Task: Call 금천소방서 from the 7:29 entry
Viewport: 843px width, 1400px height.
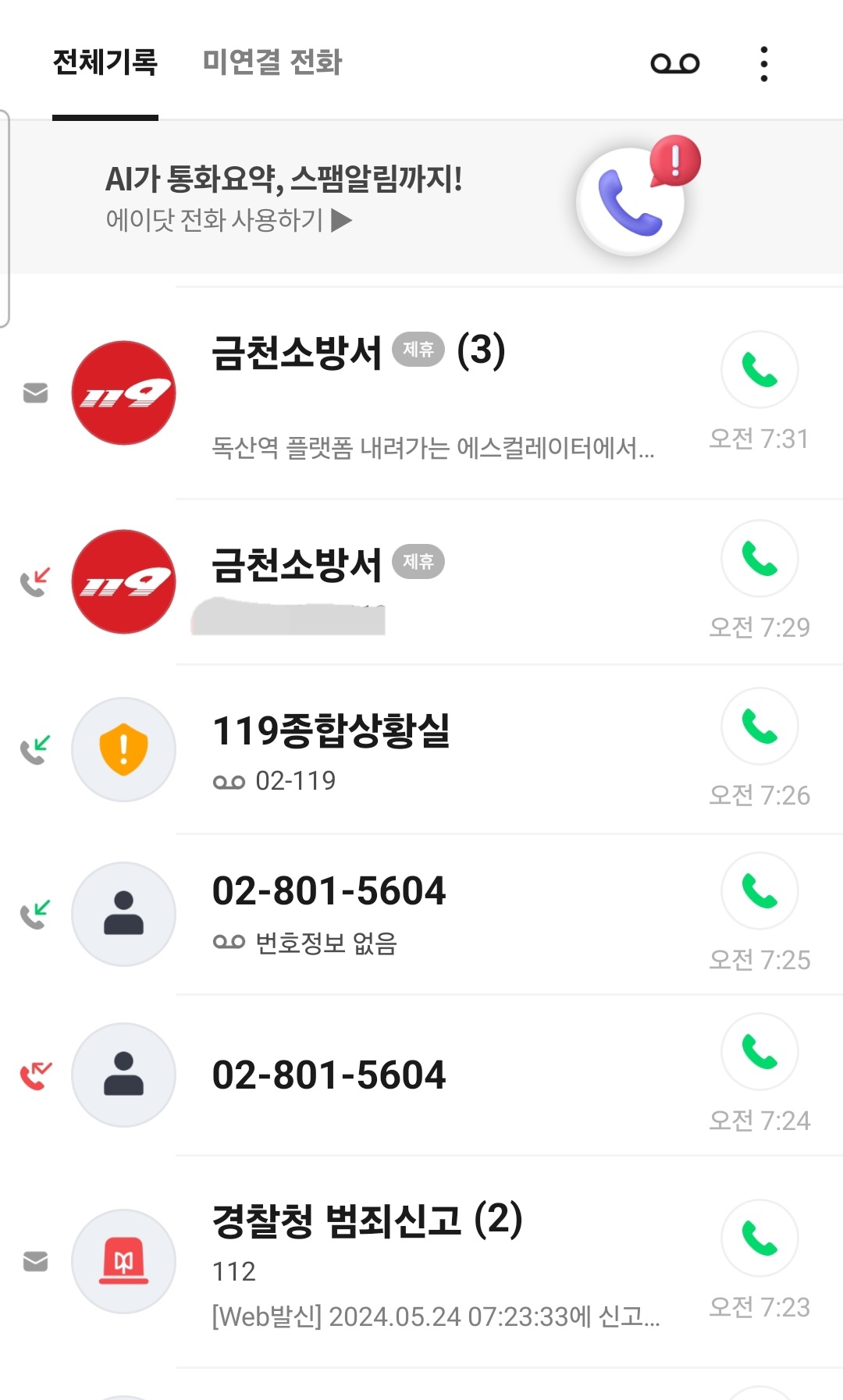Action: 759,559
